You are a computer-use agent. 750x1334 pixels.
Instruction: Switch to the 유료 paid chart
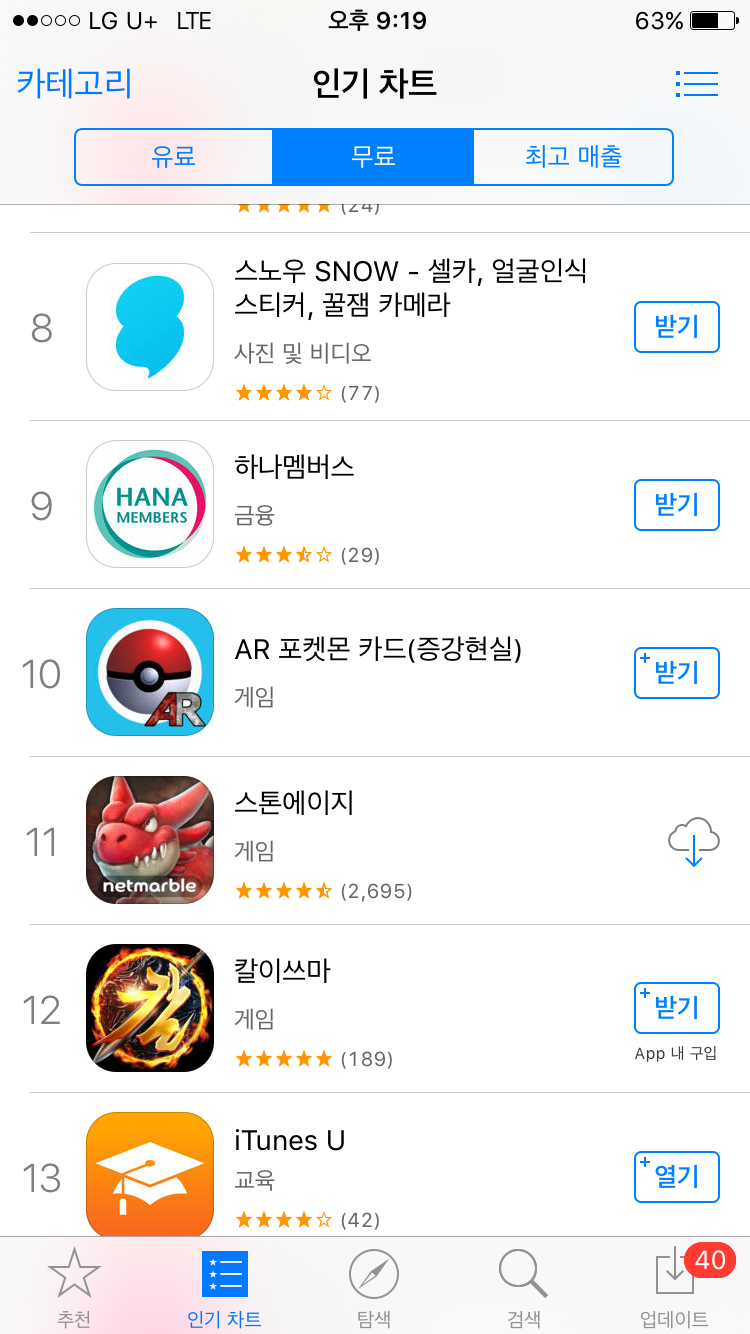173,157
